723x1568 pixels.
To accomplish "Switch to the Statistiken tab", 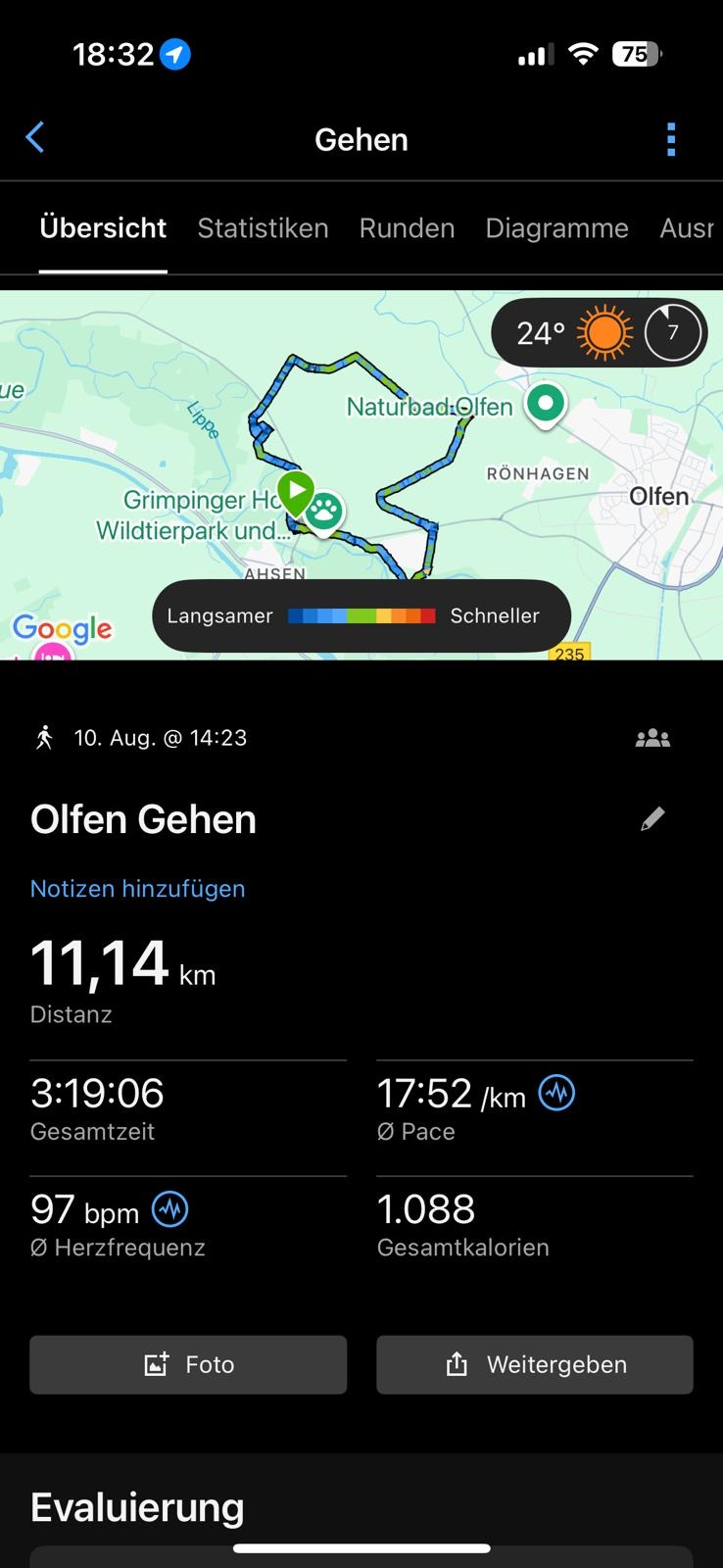I will point(263,228).
